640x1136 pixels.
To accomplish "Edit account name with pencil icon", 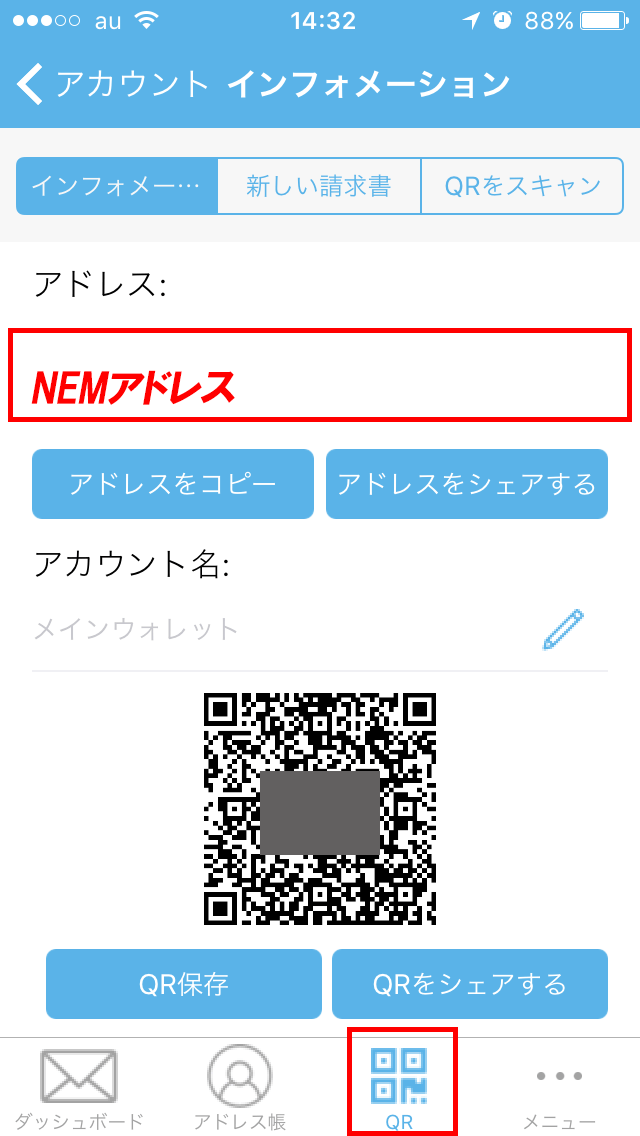I will (x=564, y=629).
